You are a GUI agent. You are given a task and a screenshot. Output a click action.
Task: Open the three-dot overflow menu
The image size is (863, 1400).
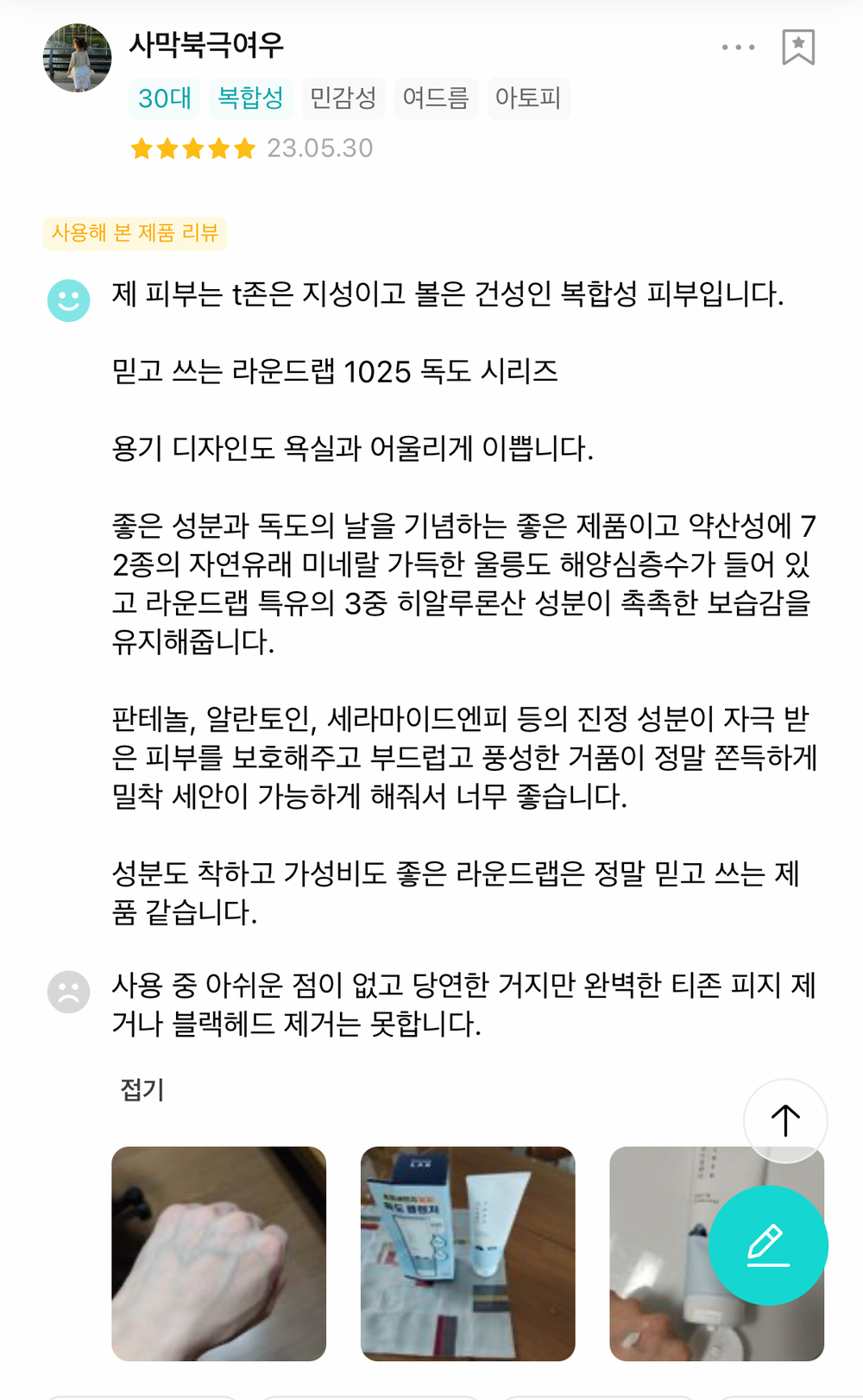(x=738, y=47)
